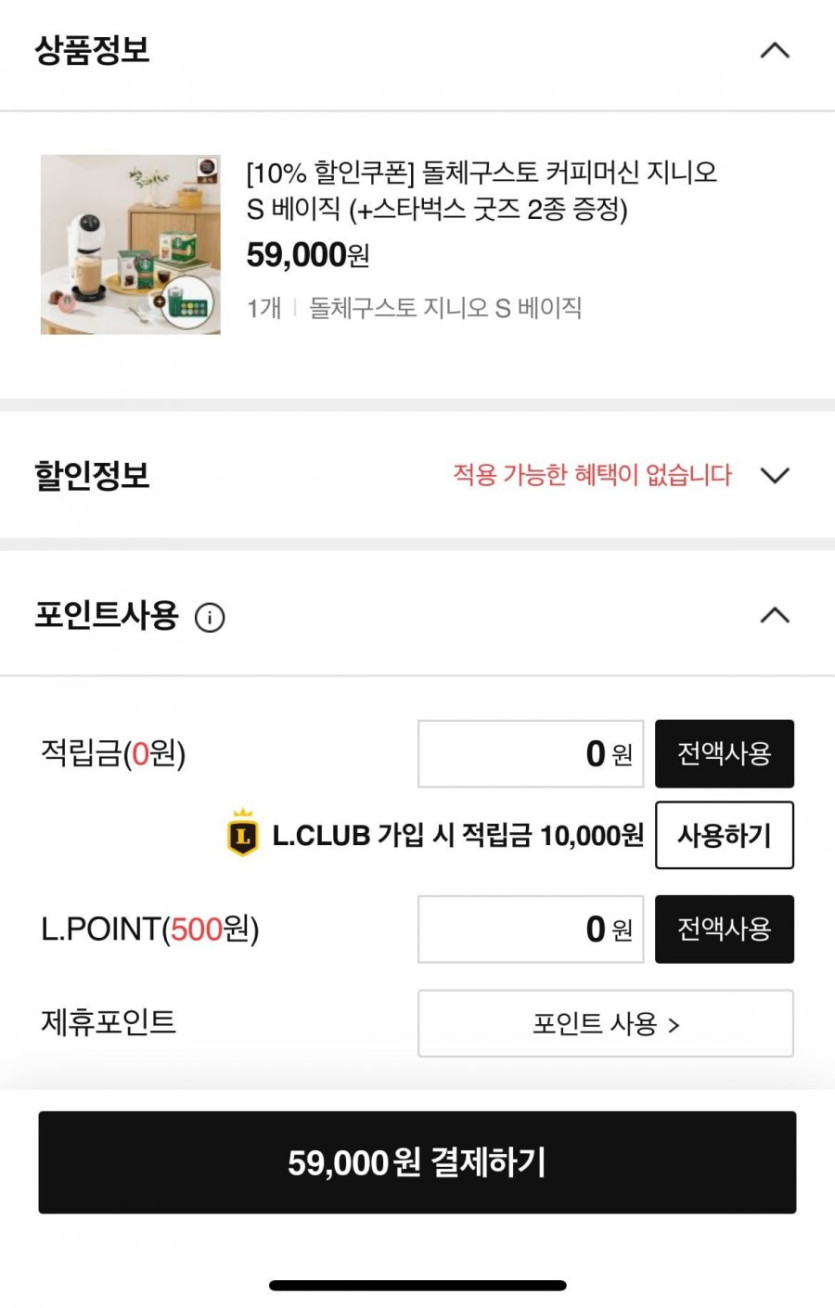This screenshot has width=835, height=1308.
Task: Use full 적립금 with 전액사용
Action: (724, 754)
